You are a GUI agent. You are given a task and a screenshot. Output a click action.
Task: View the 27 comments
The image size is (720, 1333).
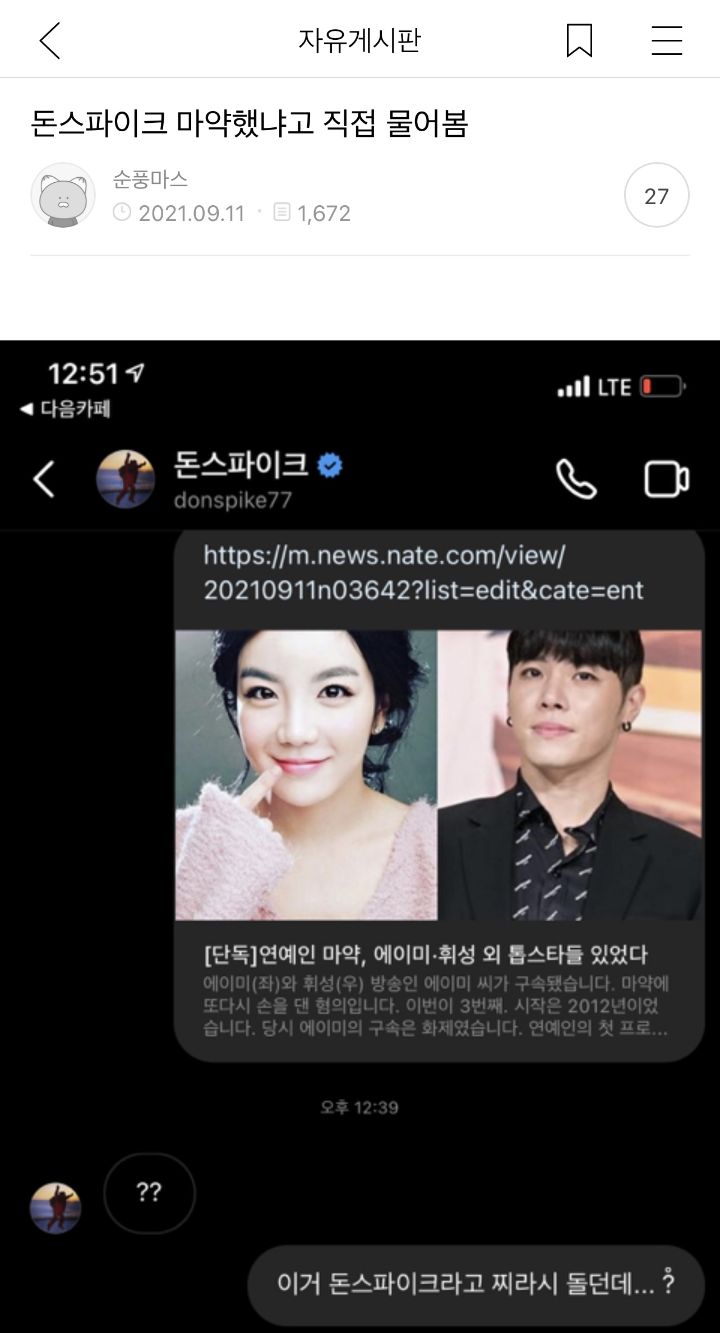[656, 196]
